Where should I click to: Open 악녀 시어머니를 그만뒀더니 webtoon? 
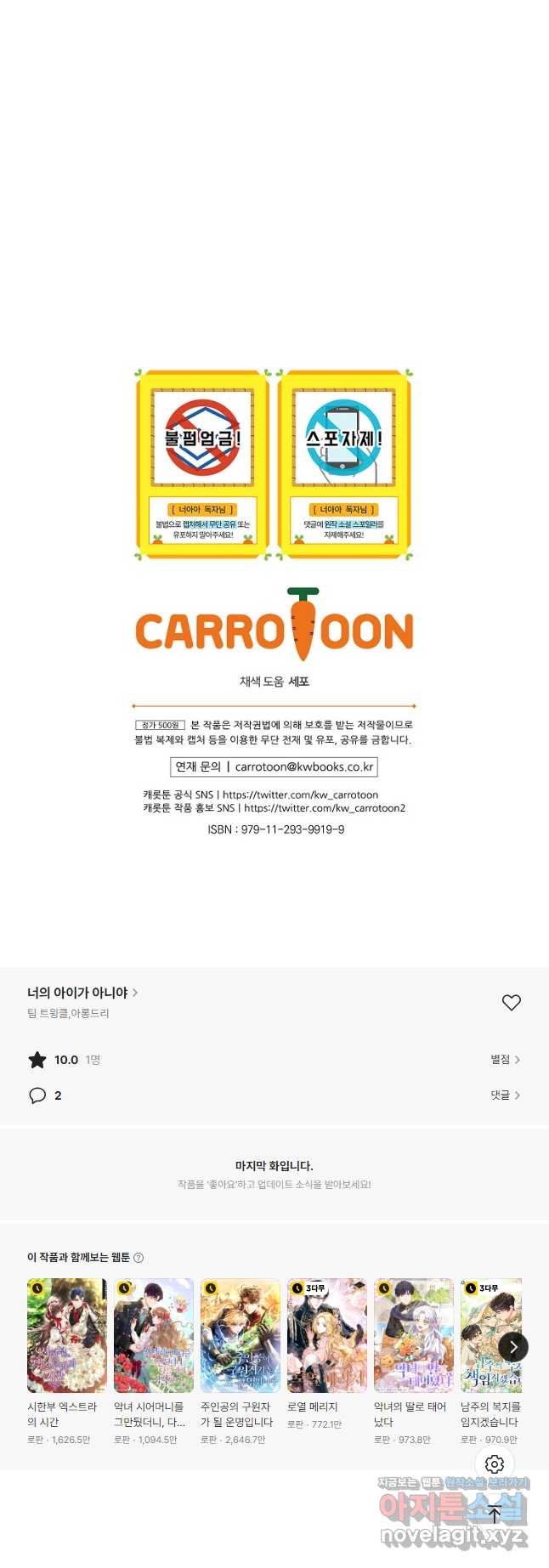153,1335
